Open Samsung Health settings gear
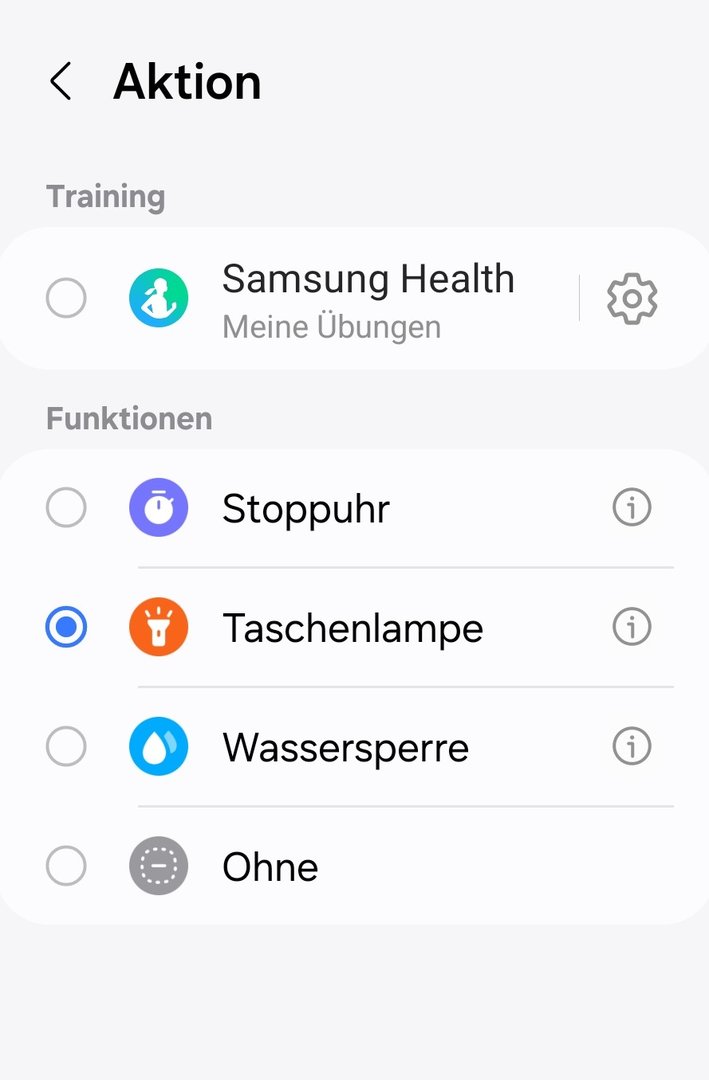 coord(632,299)
